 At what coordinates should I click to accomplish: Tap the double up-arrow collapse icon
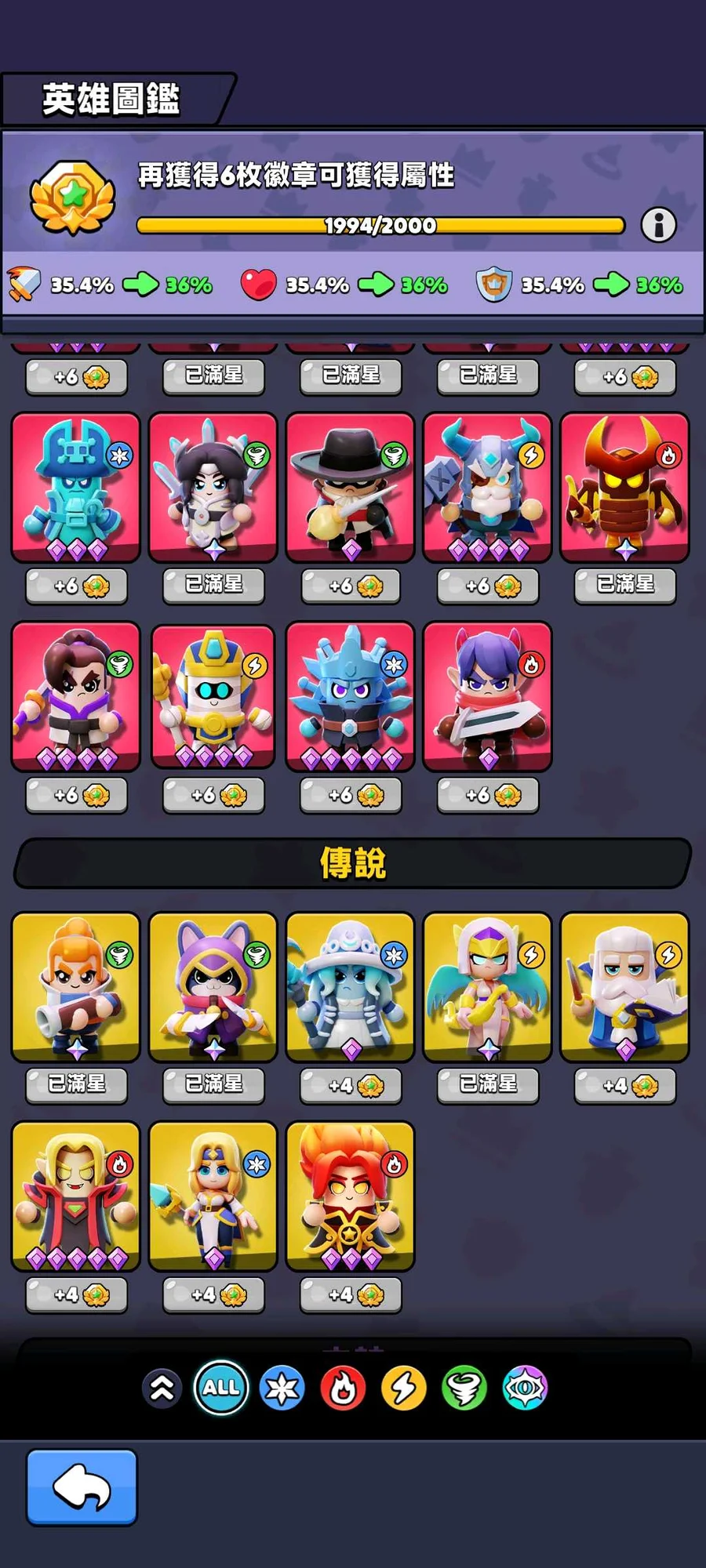tap(162, 1388)
